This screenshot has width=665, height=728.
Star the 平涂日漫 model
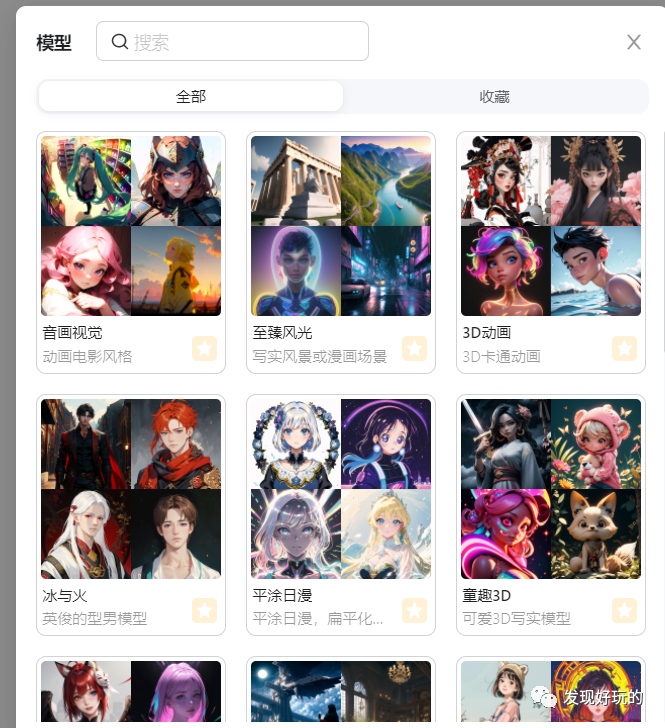coord(414,610)
